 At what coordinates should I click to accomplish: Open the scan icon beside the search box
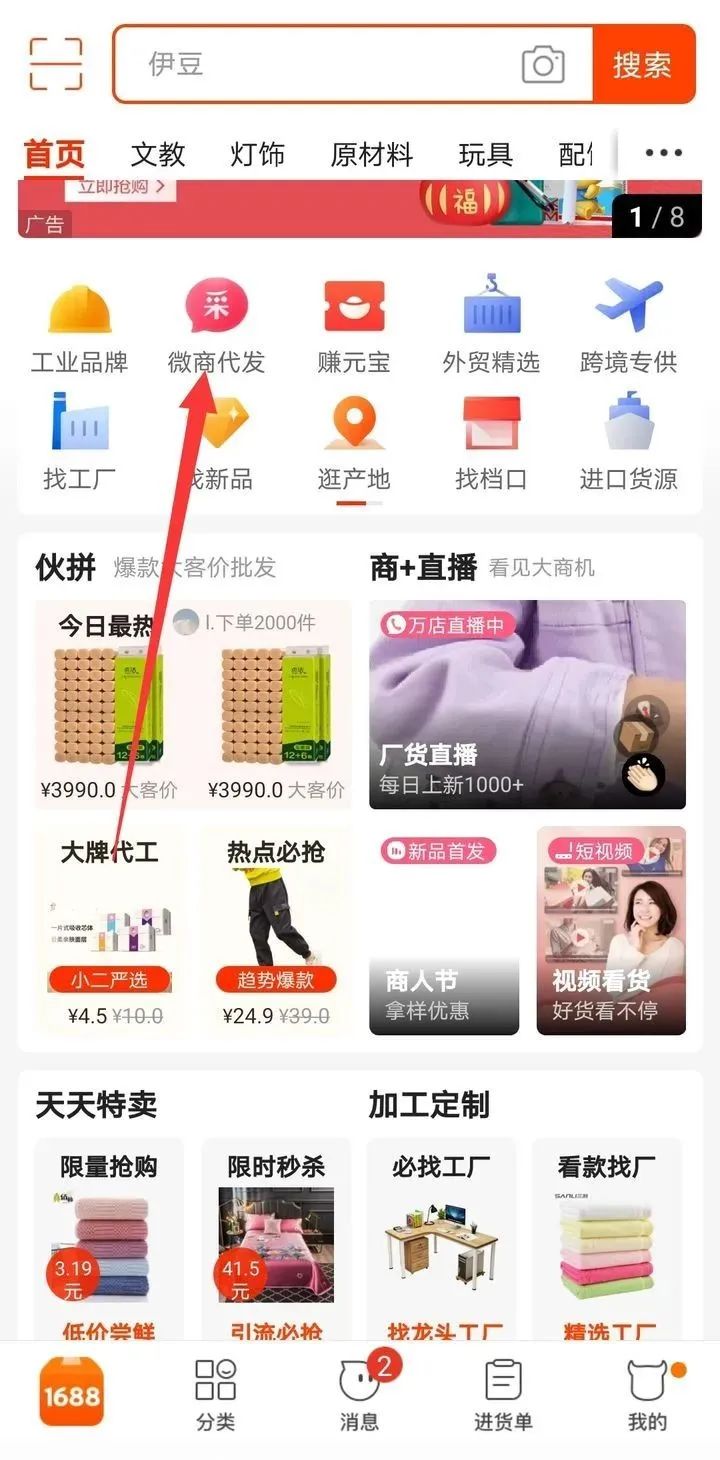[56, 64]
